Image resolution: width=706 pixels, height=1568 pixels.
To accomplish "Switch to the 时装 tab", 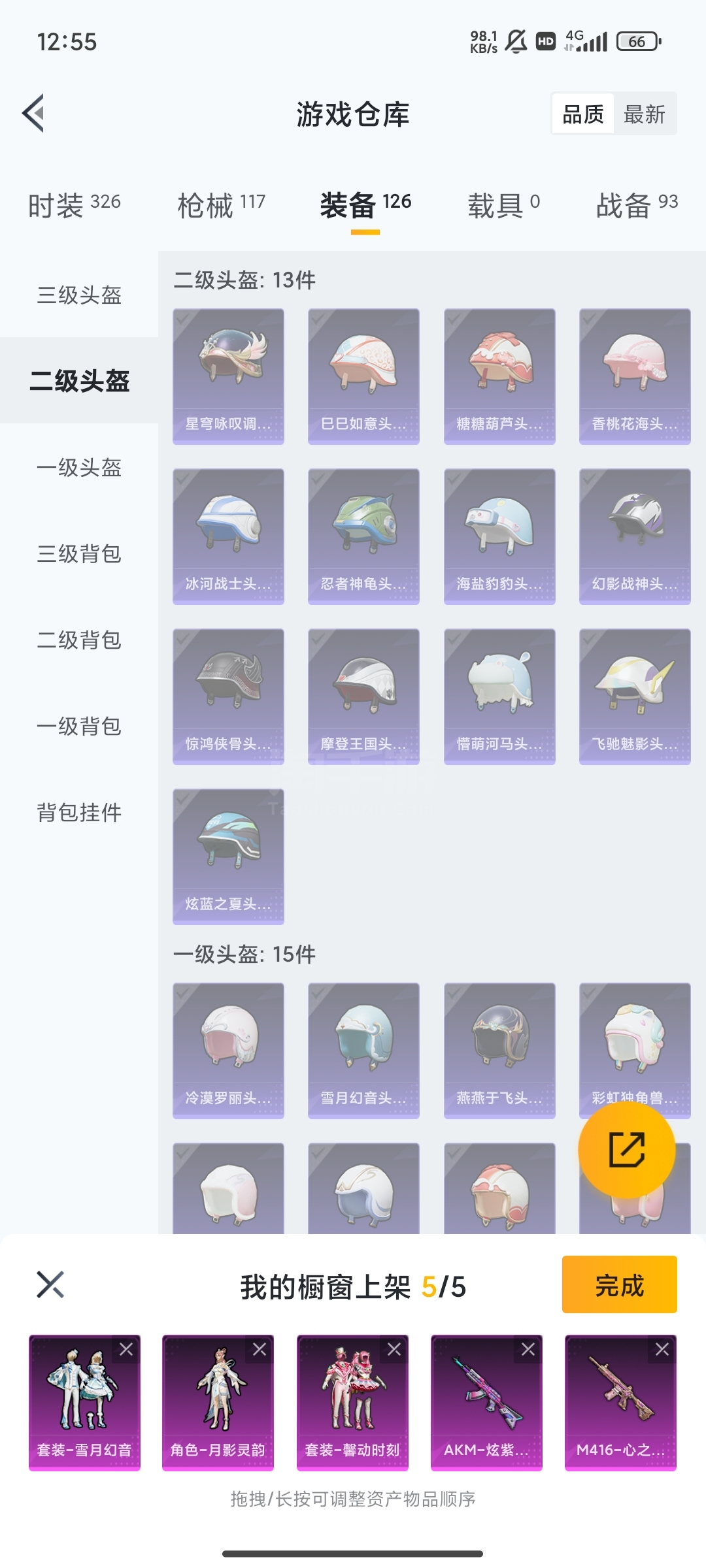I will pos(74,205).
